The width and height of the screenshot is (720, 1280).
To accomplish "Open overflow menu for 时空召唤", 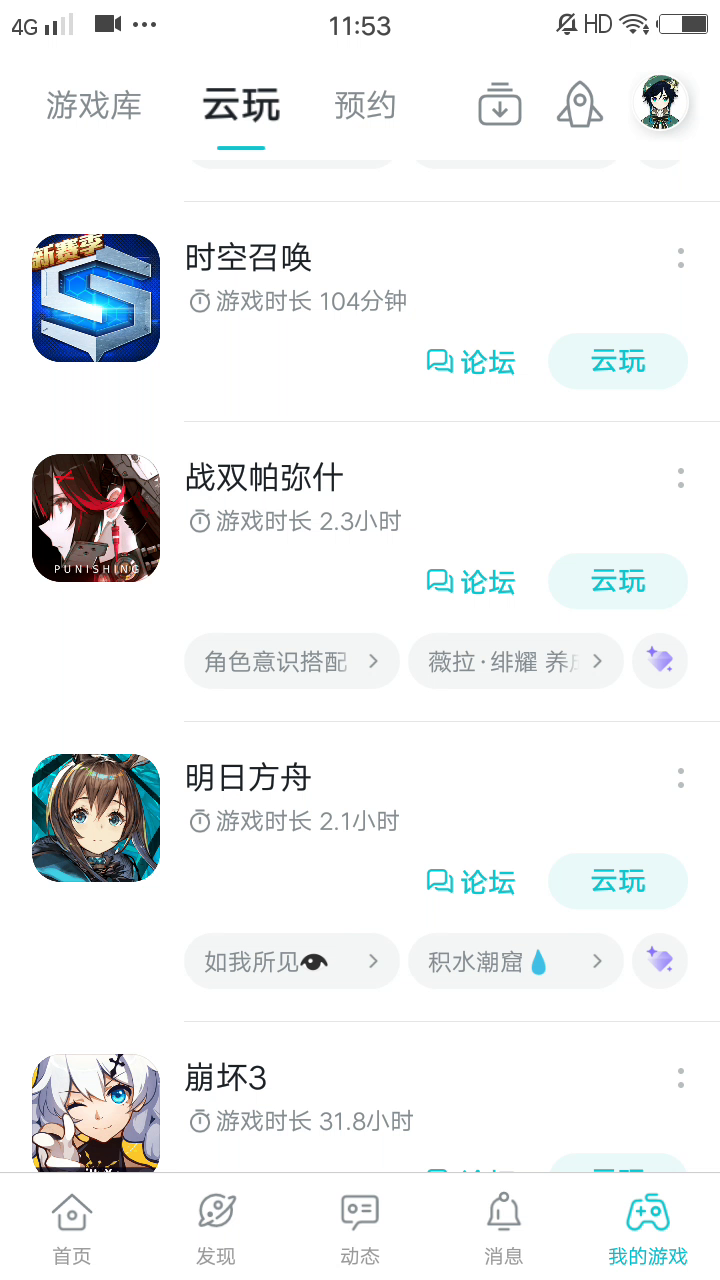I will (x=681, y=258).
